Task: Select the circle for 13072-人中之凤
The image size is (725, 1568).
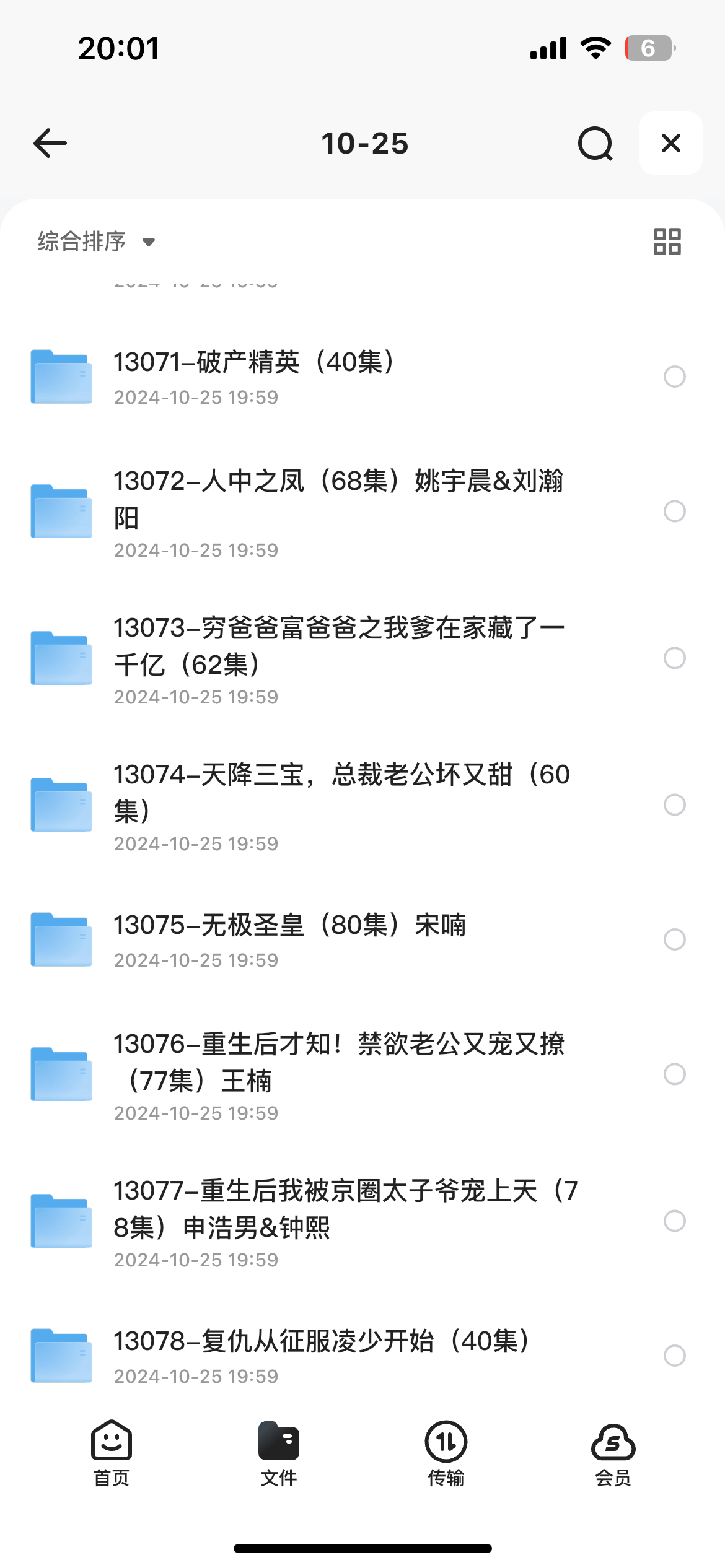Action: click(674, 512)
